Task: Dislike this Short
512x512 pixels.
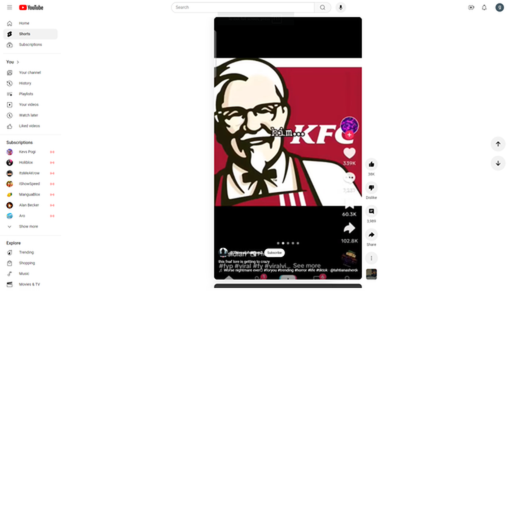Action: [x=371, y=188]
